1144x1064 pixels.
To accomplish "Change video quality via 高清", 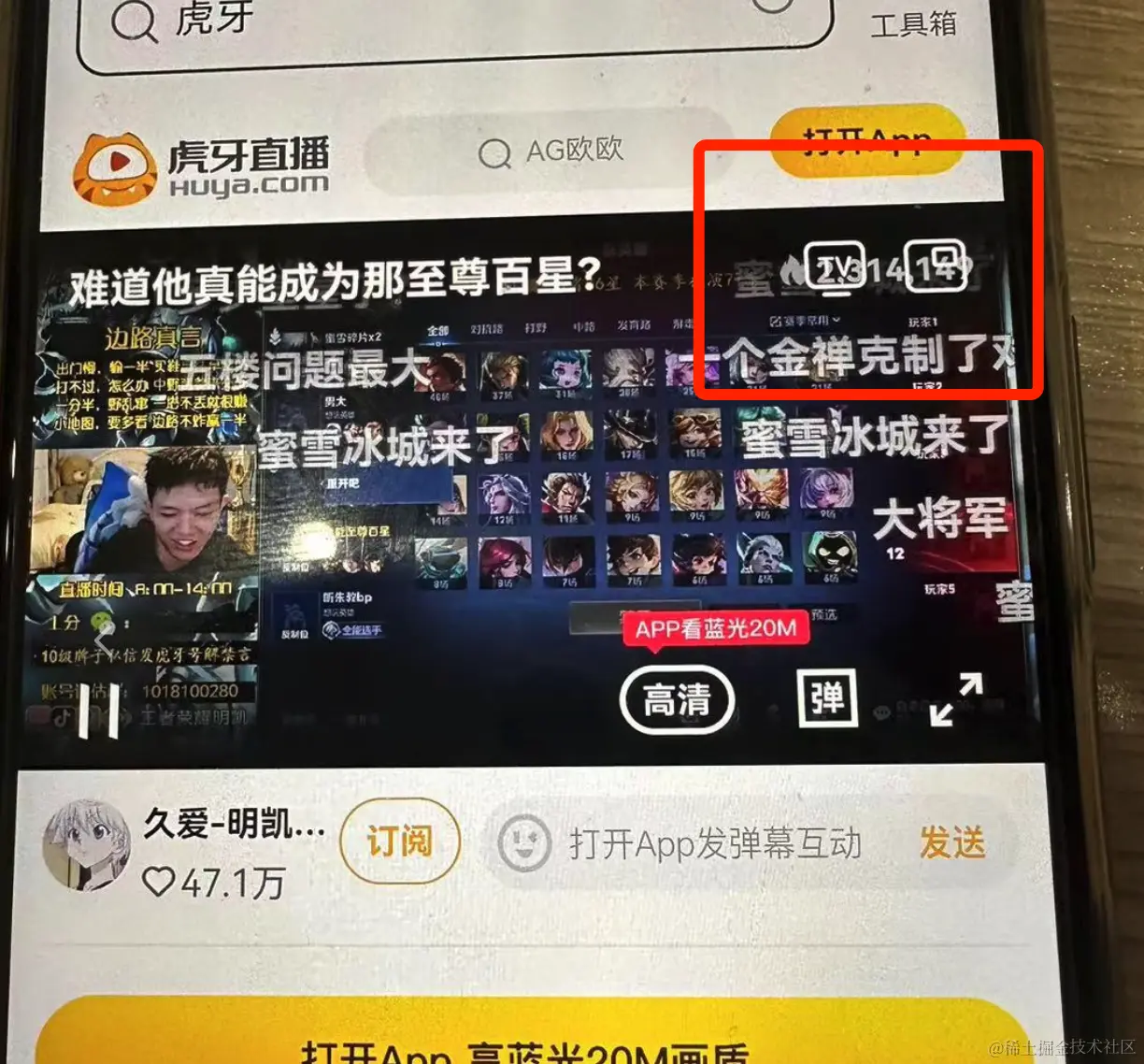I will tap(678, 699).
